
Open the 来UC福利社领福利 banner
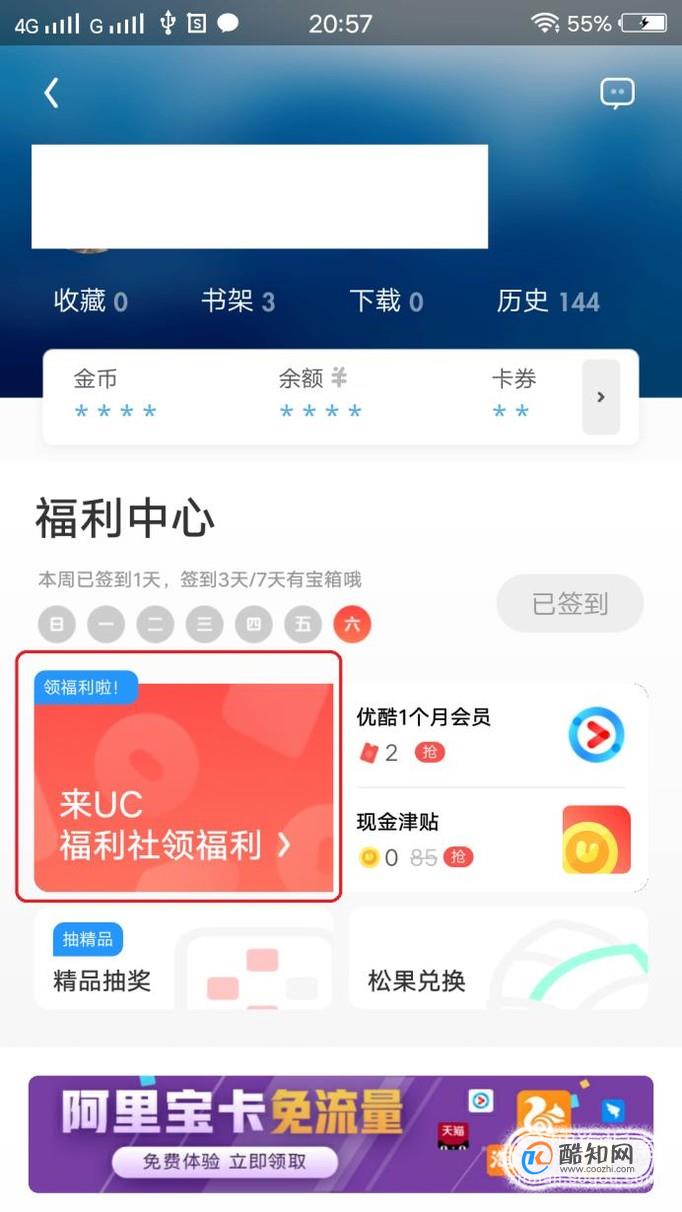click(180, 776)
